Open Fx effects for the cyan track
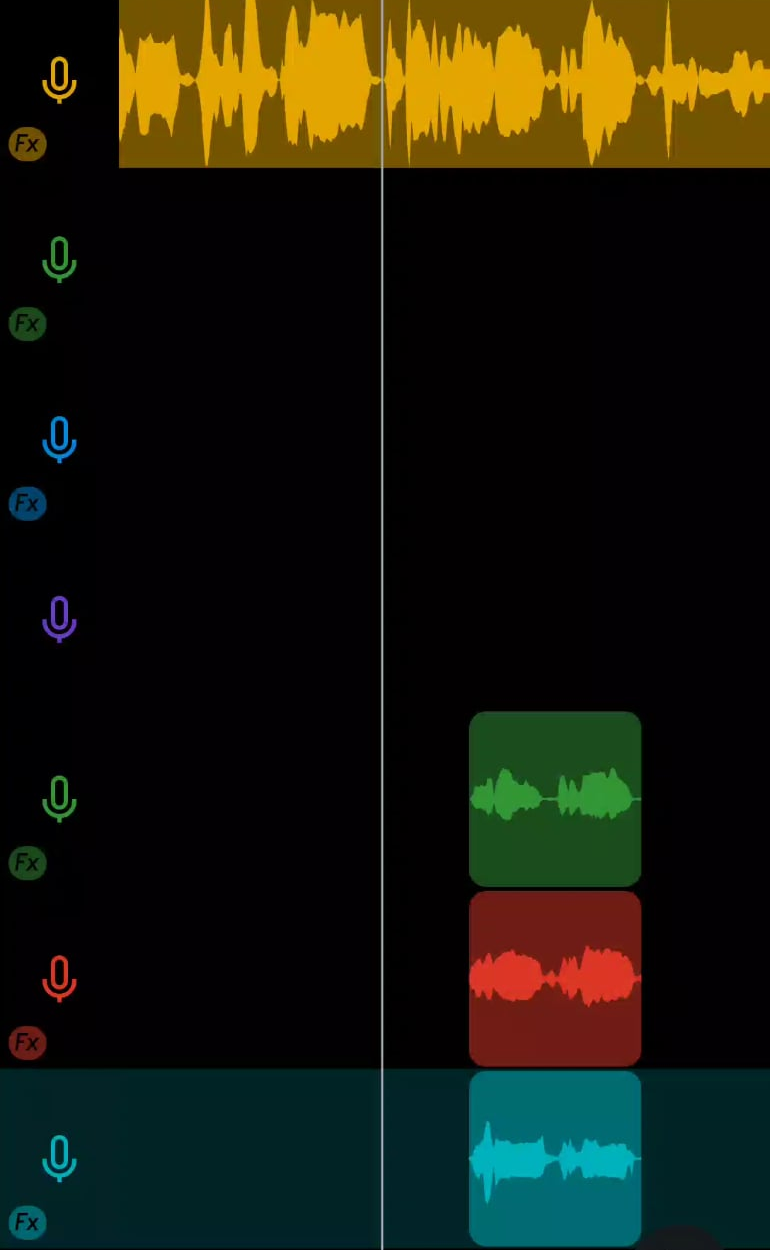Screen dimensions: 770x1250 tap(27, 1222)
